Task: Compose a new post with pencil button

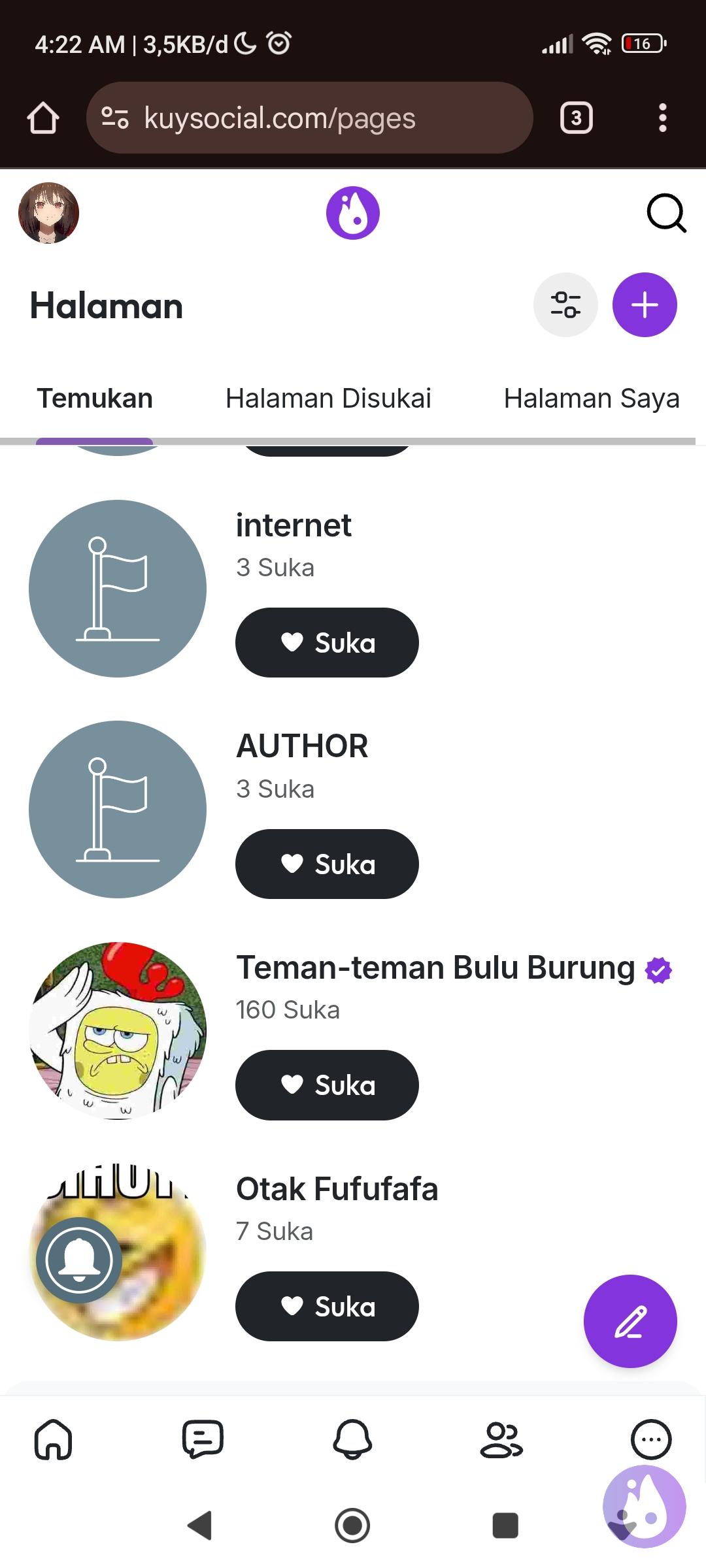Action: (x=630, y=1321)
